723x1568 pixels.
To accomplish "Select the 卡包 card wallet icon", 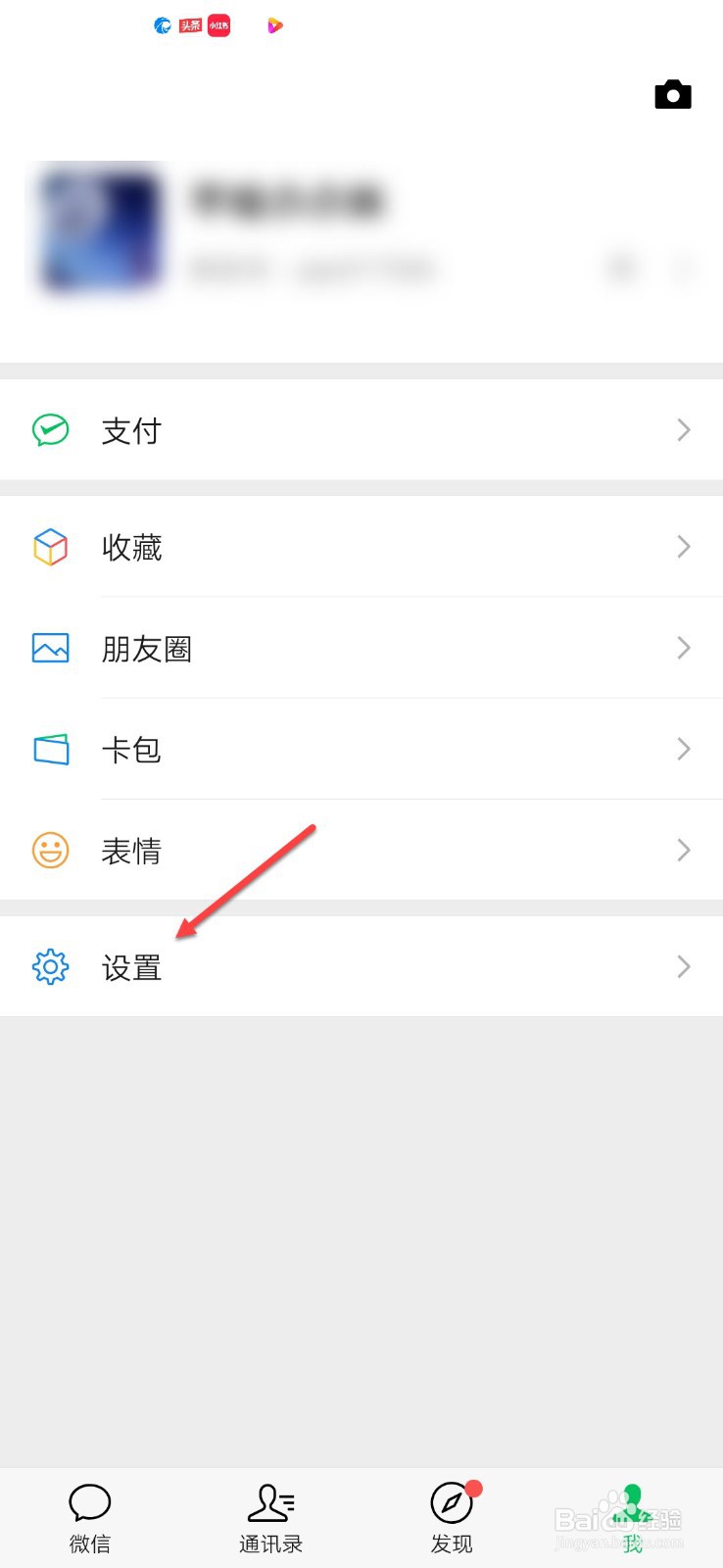I will pos(50,750).
